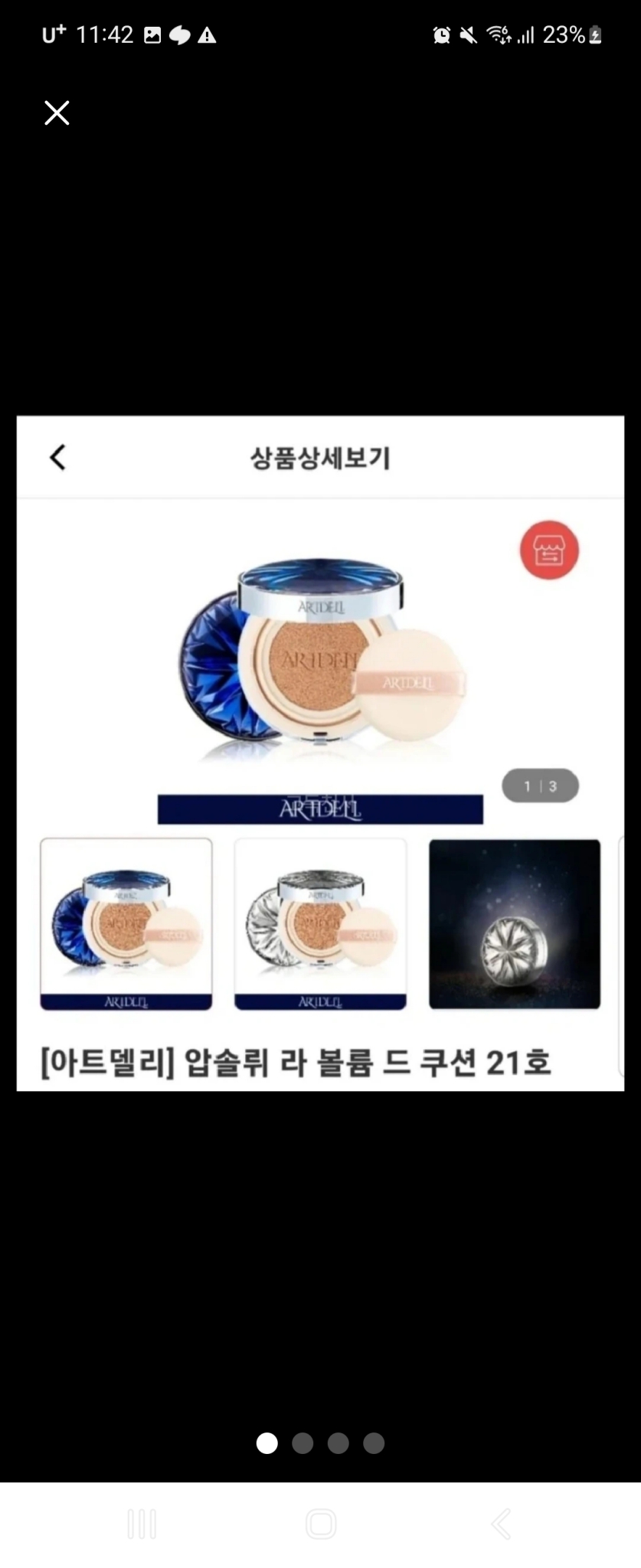This screenshot has width=641, height=1568.
Task: Open the recent apps overview
Action: pyautogui.click(x=142, y=1524)
